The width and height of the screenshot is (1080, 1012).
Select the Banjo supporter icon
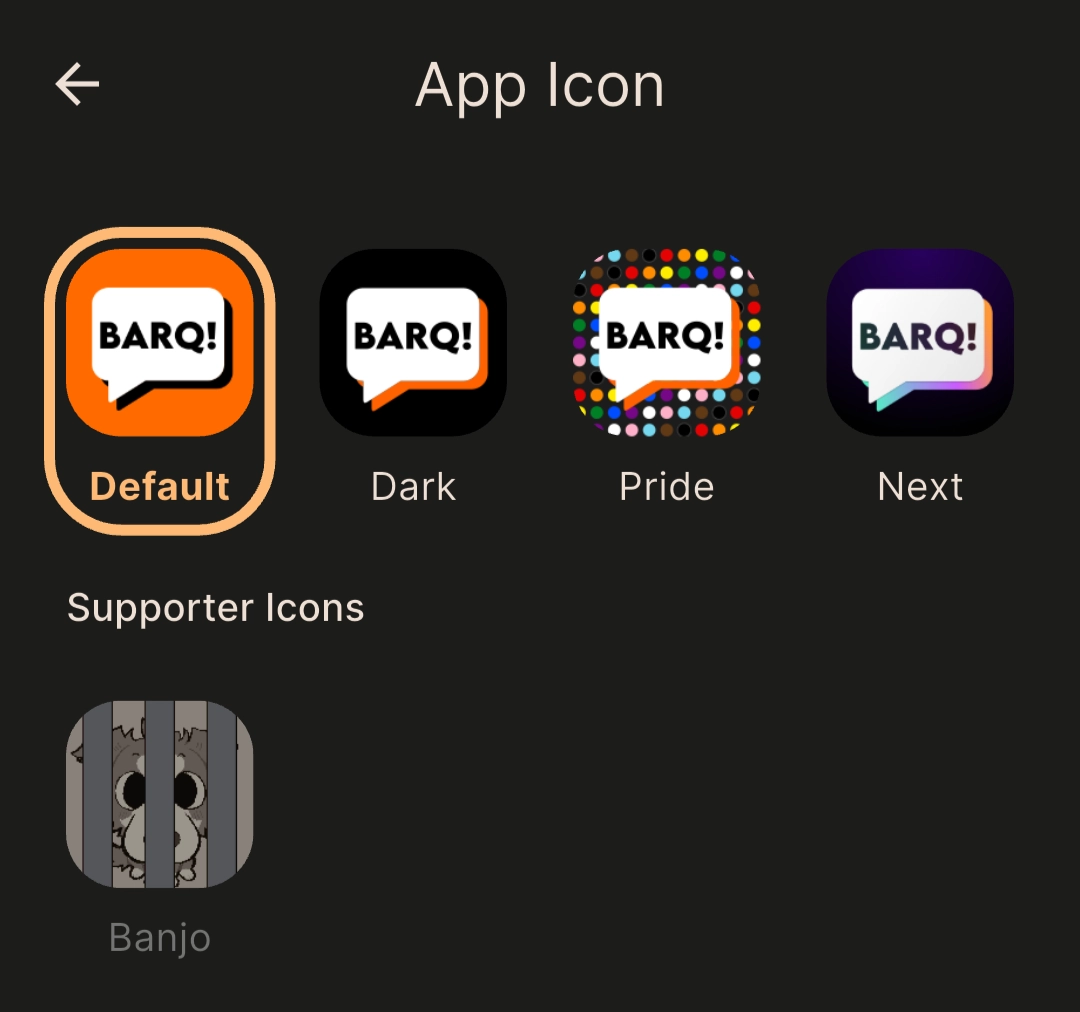click(160, 794)
